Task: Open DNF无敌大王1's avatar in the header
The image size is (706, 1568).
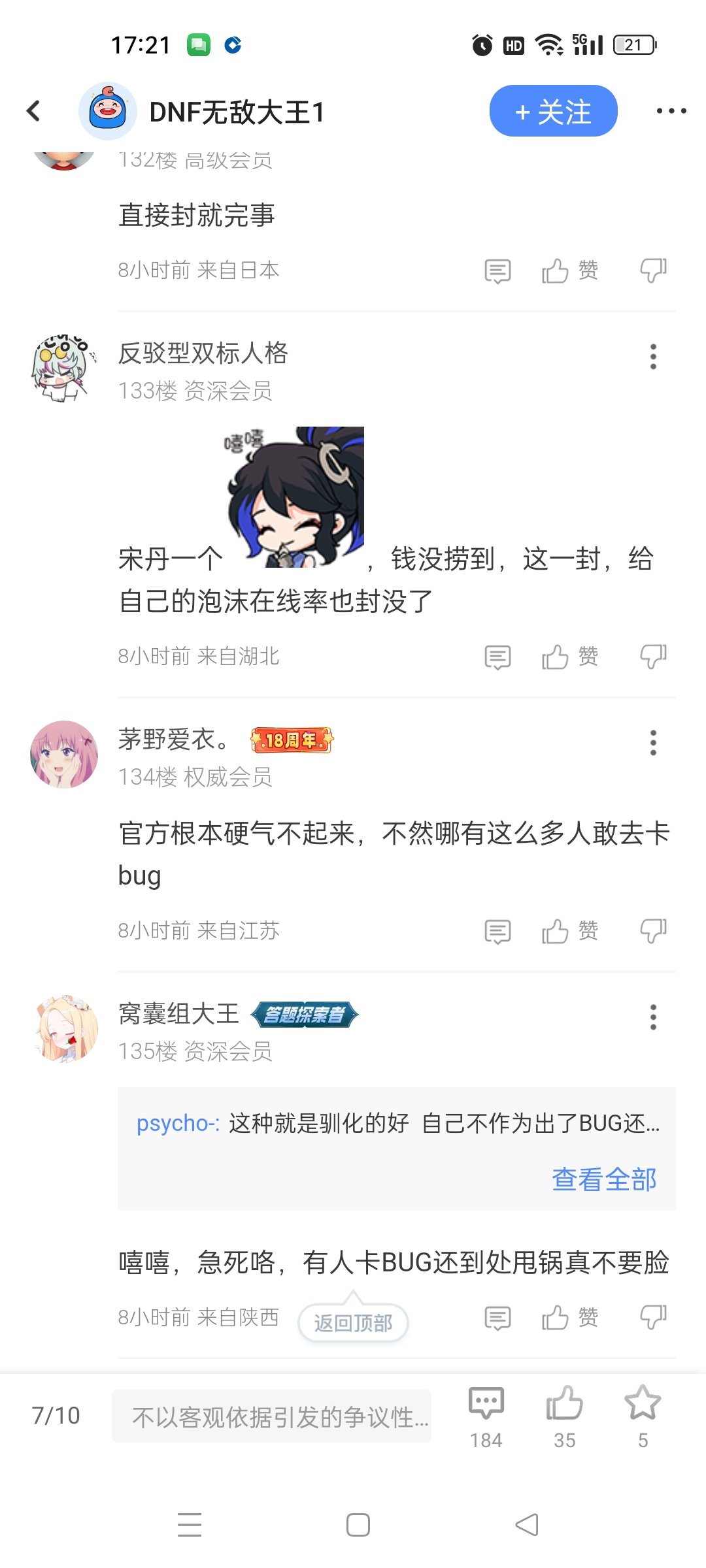Action: point(107,111)
